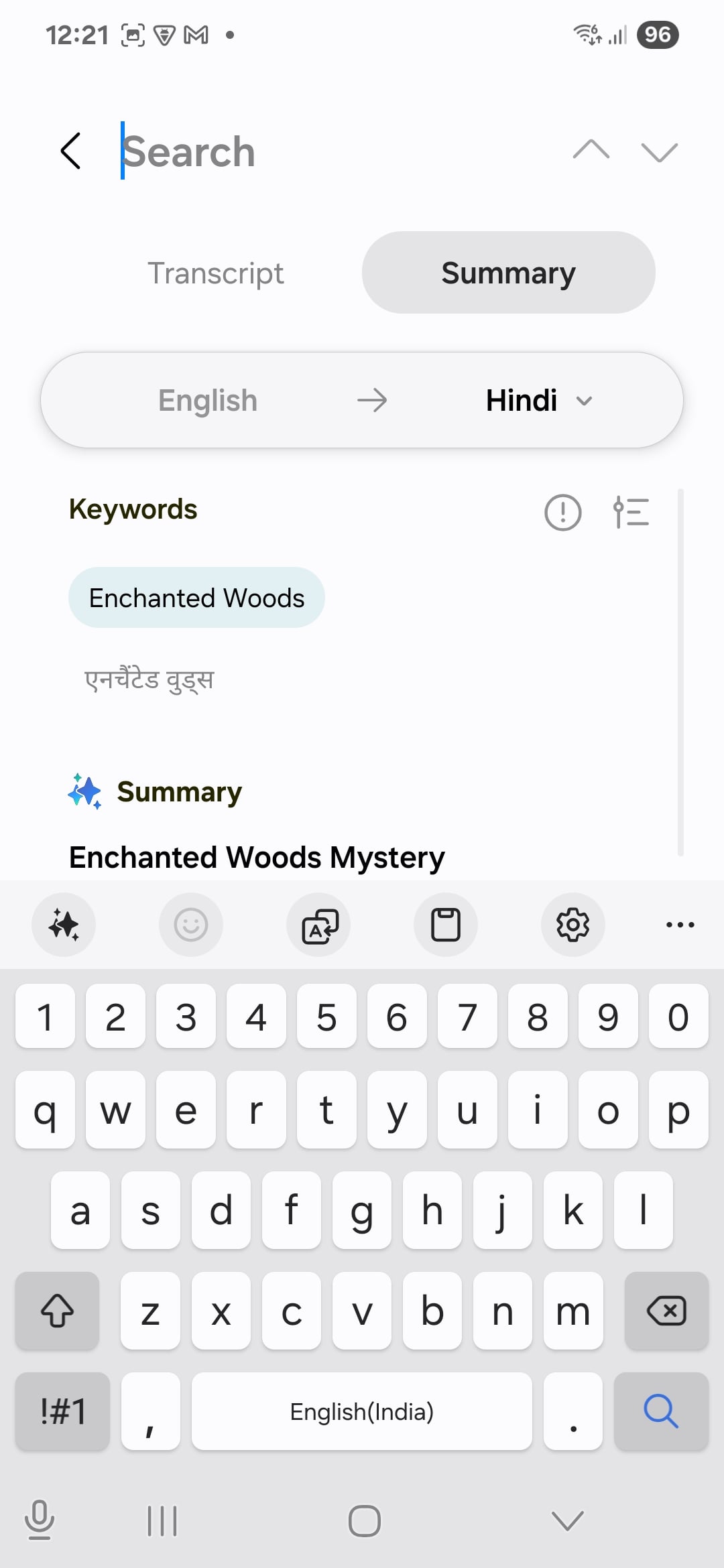Select the Enchanted Woods keyword chip

click(196, 598)
